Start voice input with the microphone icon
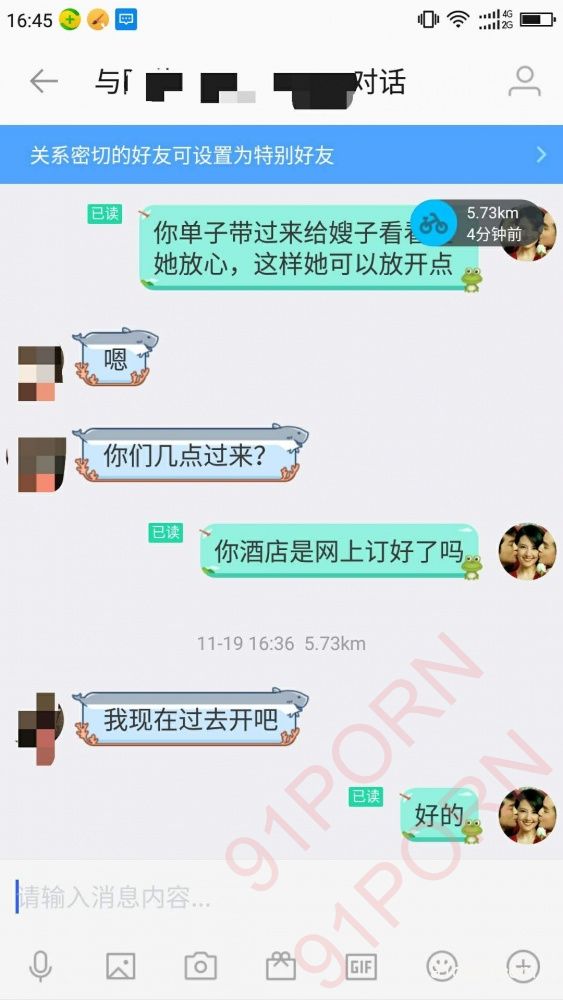The height and width of the screenshot is (1000, 563). 40,966
